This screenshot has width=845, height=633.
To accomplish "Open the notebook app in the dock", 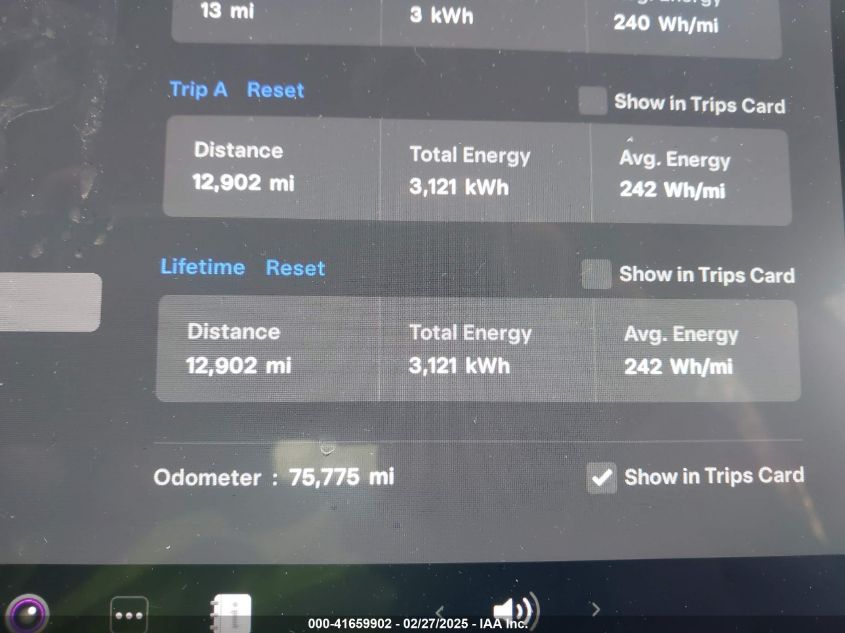I will [x=231, y=612].
